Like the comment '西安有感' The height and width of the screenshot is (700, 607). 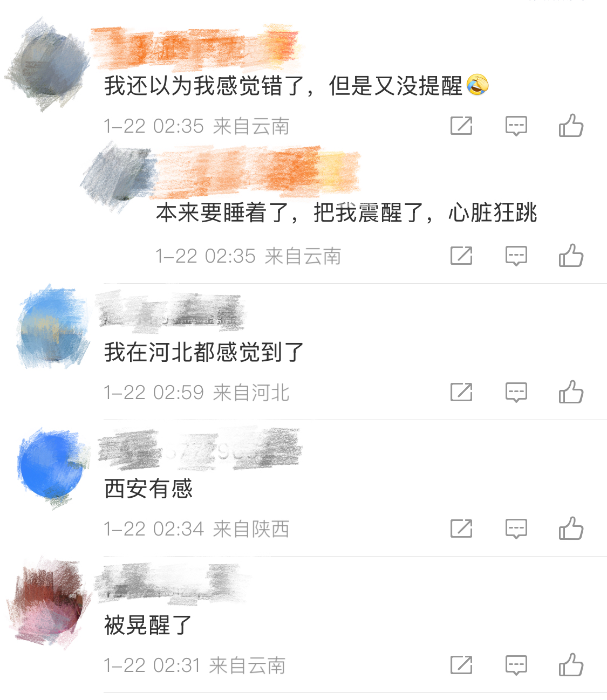click(571, 528)
